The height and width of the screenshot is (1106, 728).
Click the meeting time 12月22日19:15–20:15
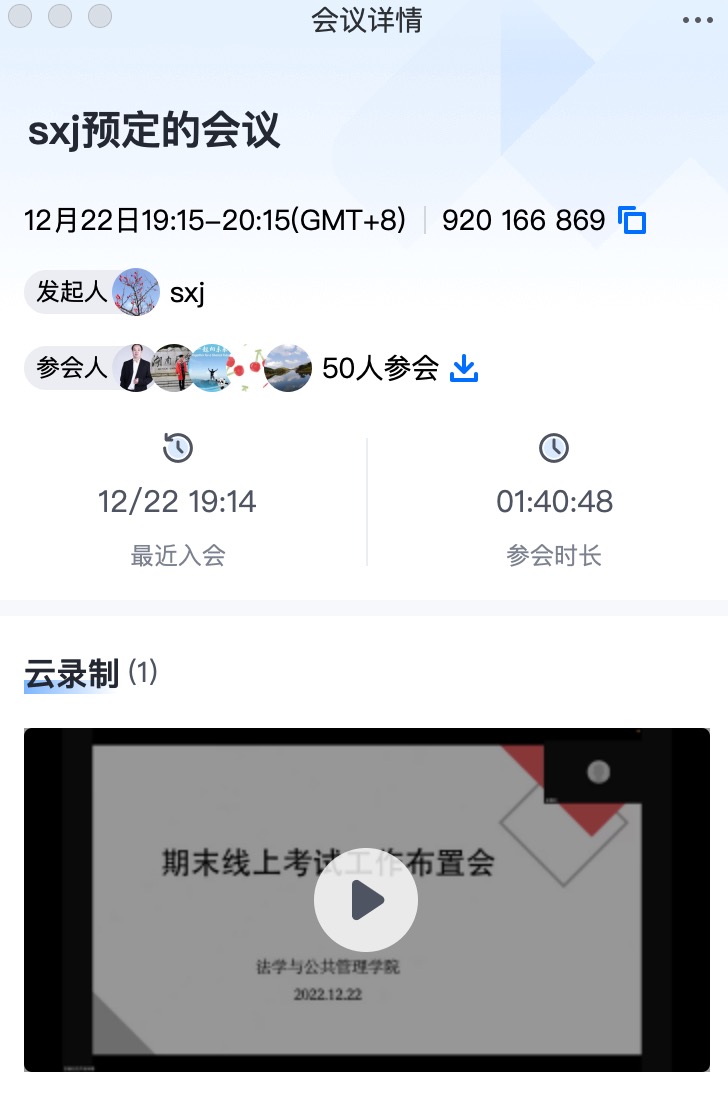pos(213,220)
